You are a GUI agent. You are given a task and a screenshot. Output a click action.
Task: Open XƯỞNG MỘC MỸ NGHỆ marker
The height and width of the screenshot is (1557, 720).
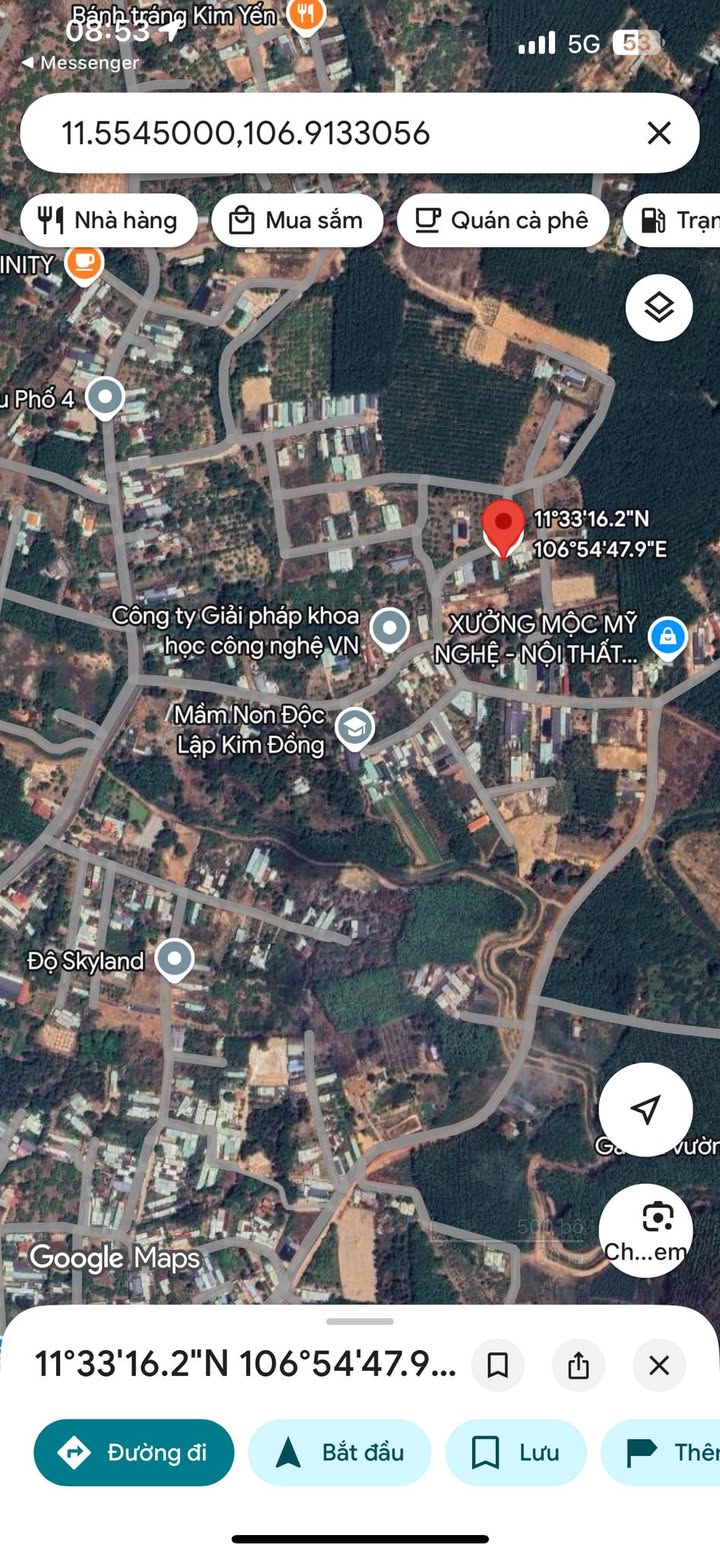[x=667, y=635]
